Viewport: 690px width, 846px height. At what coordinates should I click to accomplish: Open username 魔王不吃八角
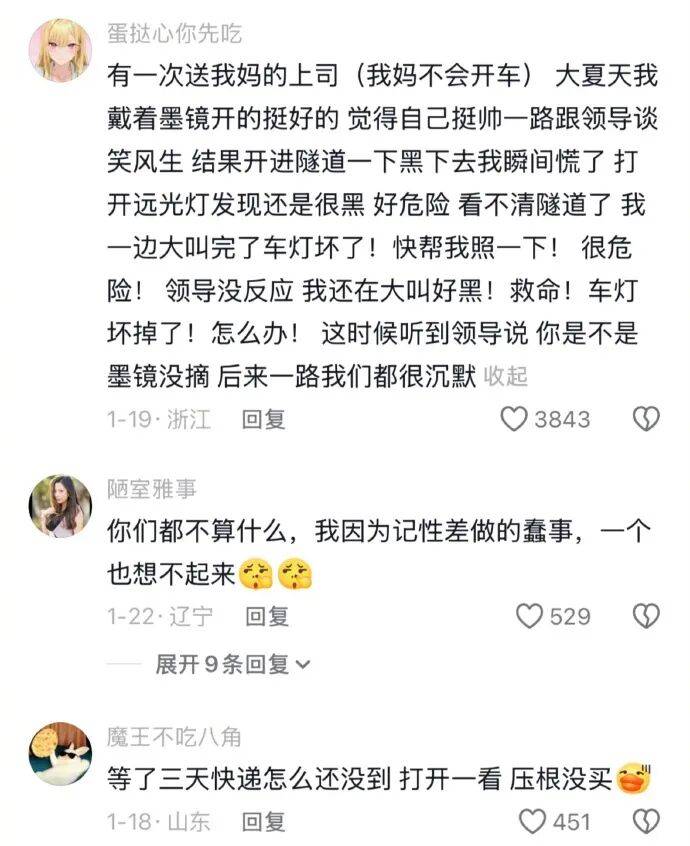174,738
